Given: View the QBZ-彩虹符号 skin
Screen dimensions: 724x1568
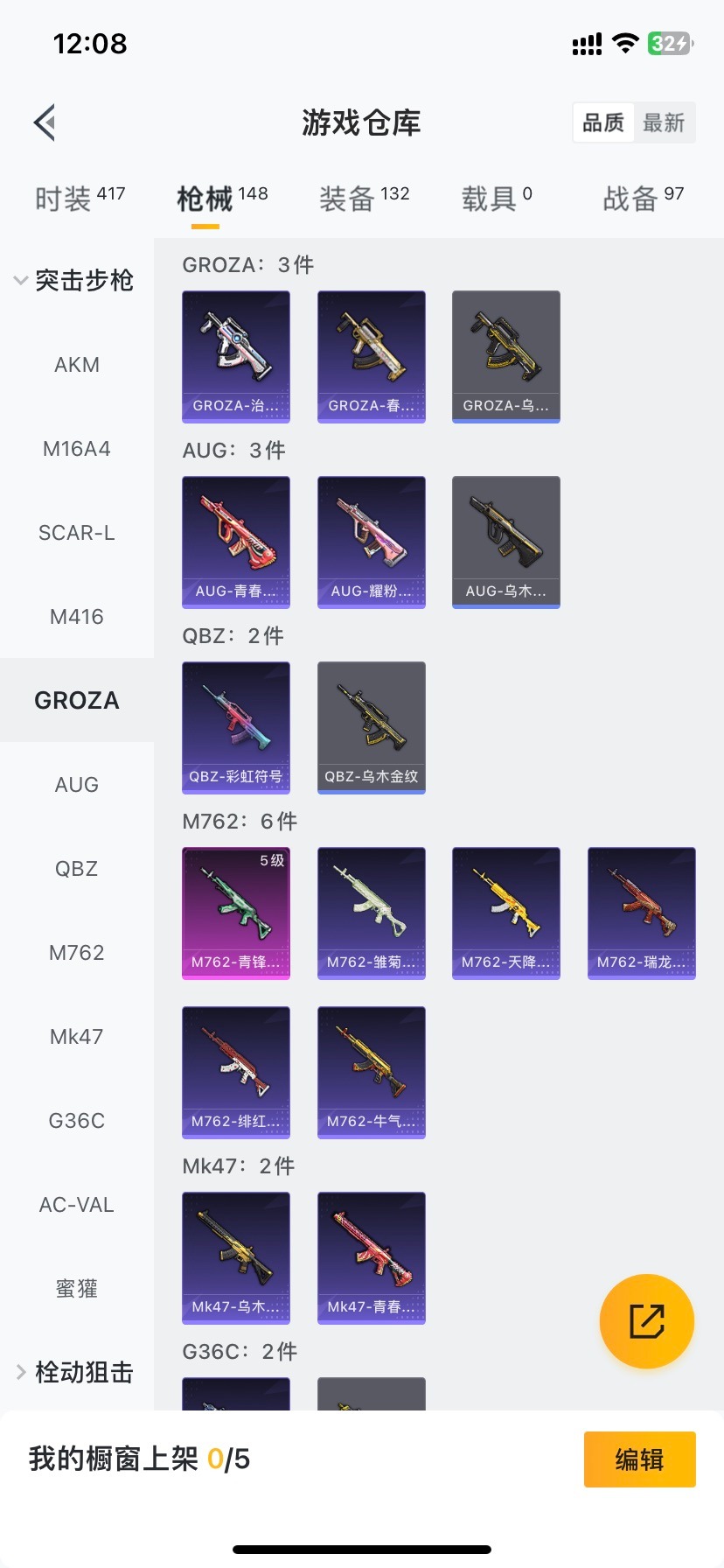Looking at the screenshot, I should tap(236, 727).
